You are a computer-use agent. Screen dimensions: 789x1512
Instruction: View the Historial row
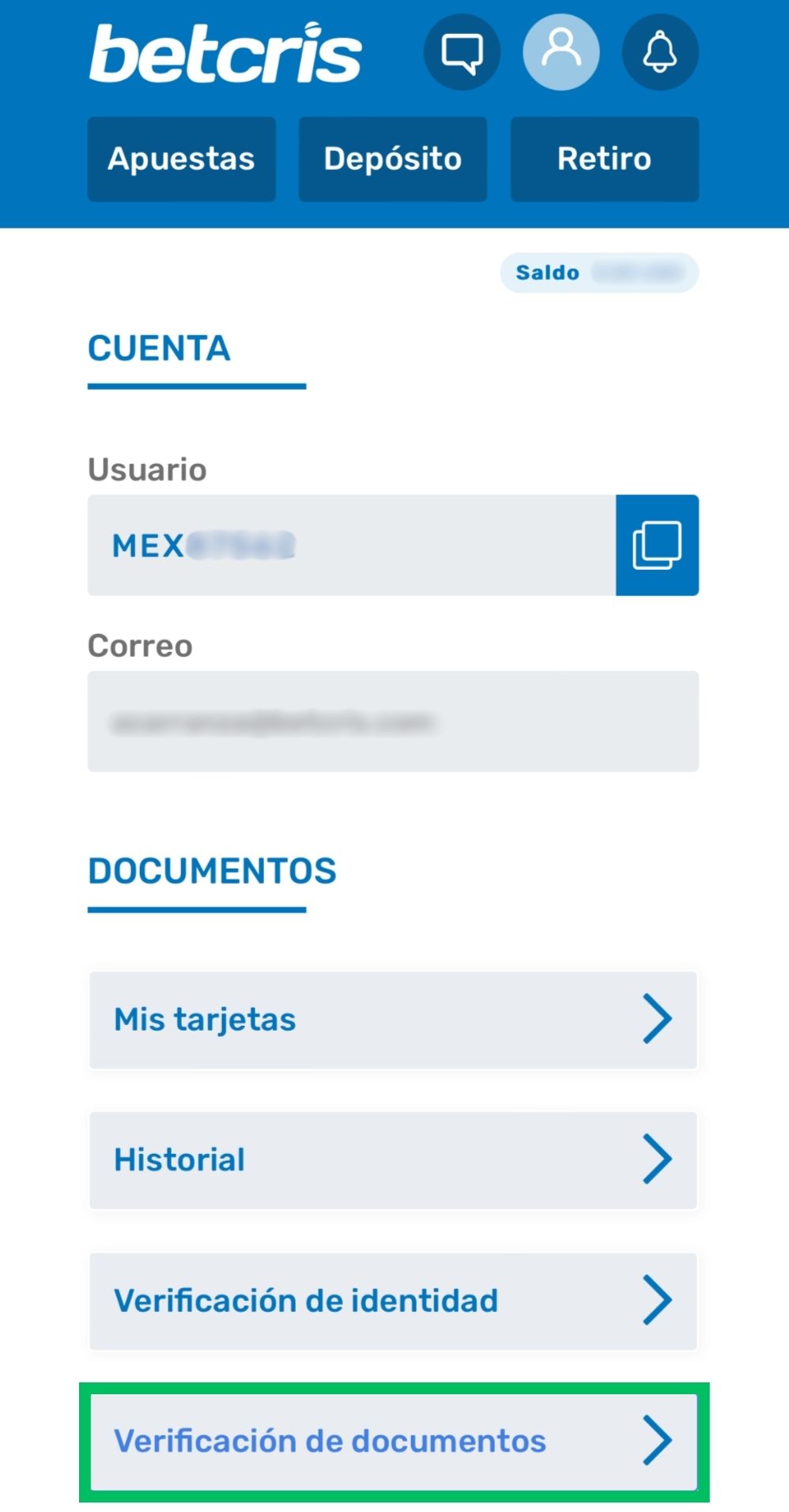393,1159
